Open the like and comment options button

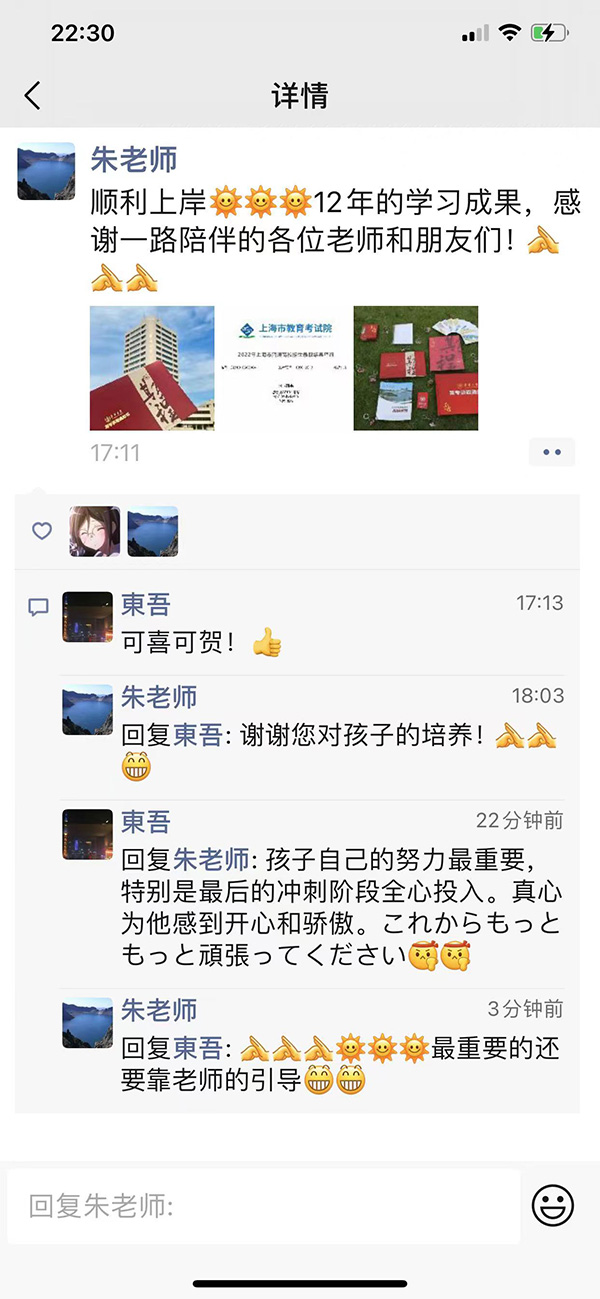point(551,452)
